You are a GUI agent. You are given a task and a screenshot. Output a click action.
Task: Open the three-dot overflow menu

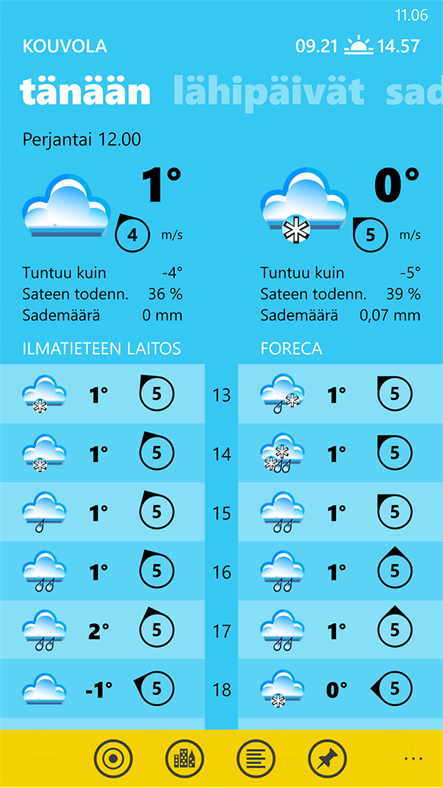tap(413, 759)
